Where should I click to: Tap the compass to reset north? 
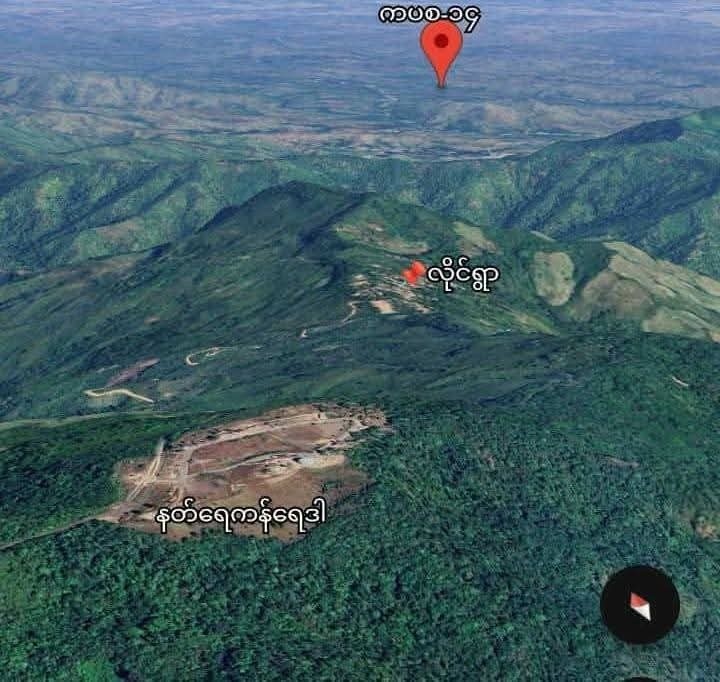[640, 605]
